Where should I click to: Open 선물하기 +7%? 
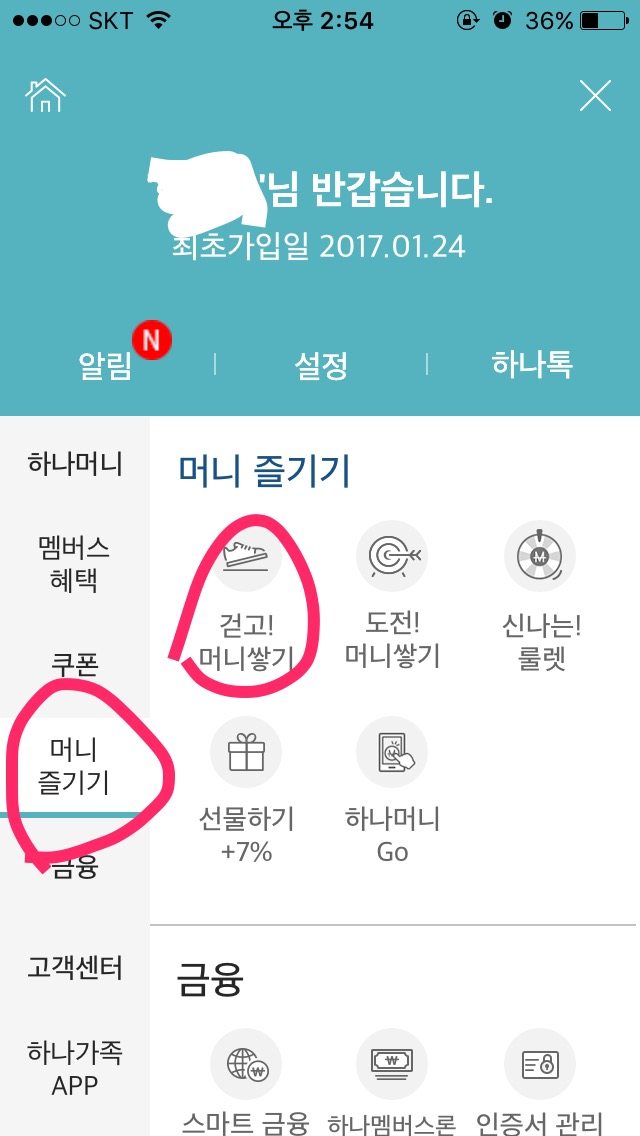246,792
